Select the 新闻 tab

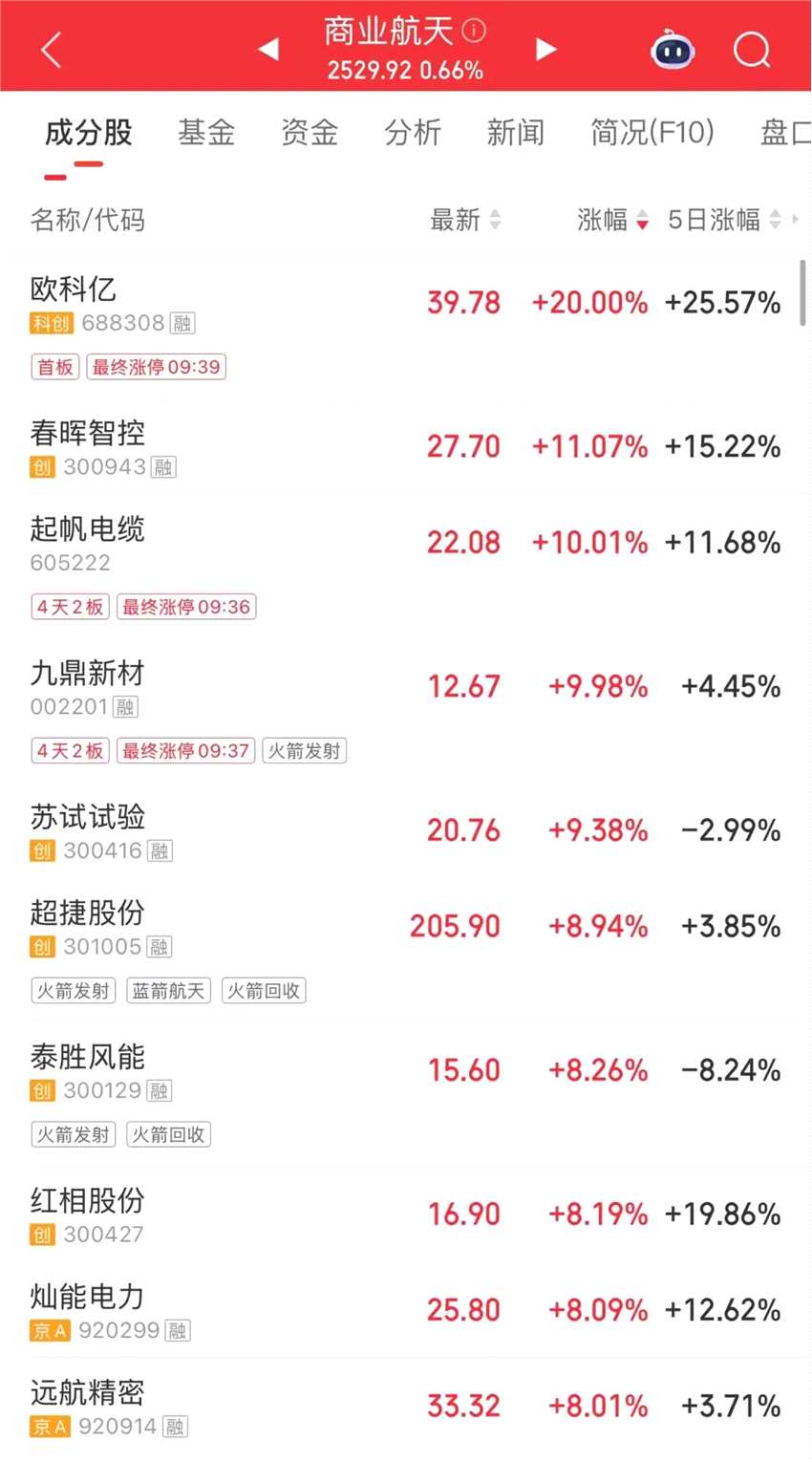point(516,133)
